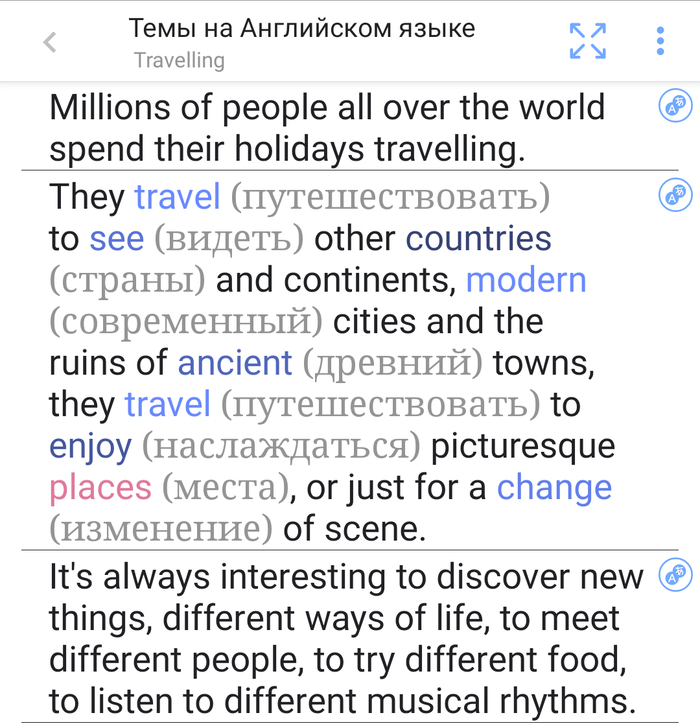Translate the 'Millions of people' paragraph
Screen dimensions: 700x726
click(676, 106)
